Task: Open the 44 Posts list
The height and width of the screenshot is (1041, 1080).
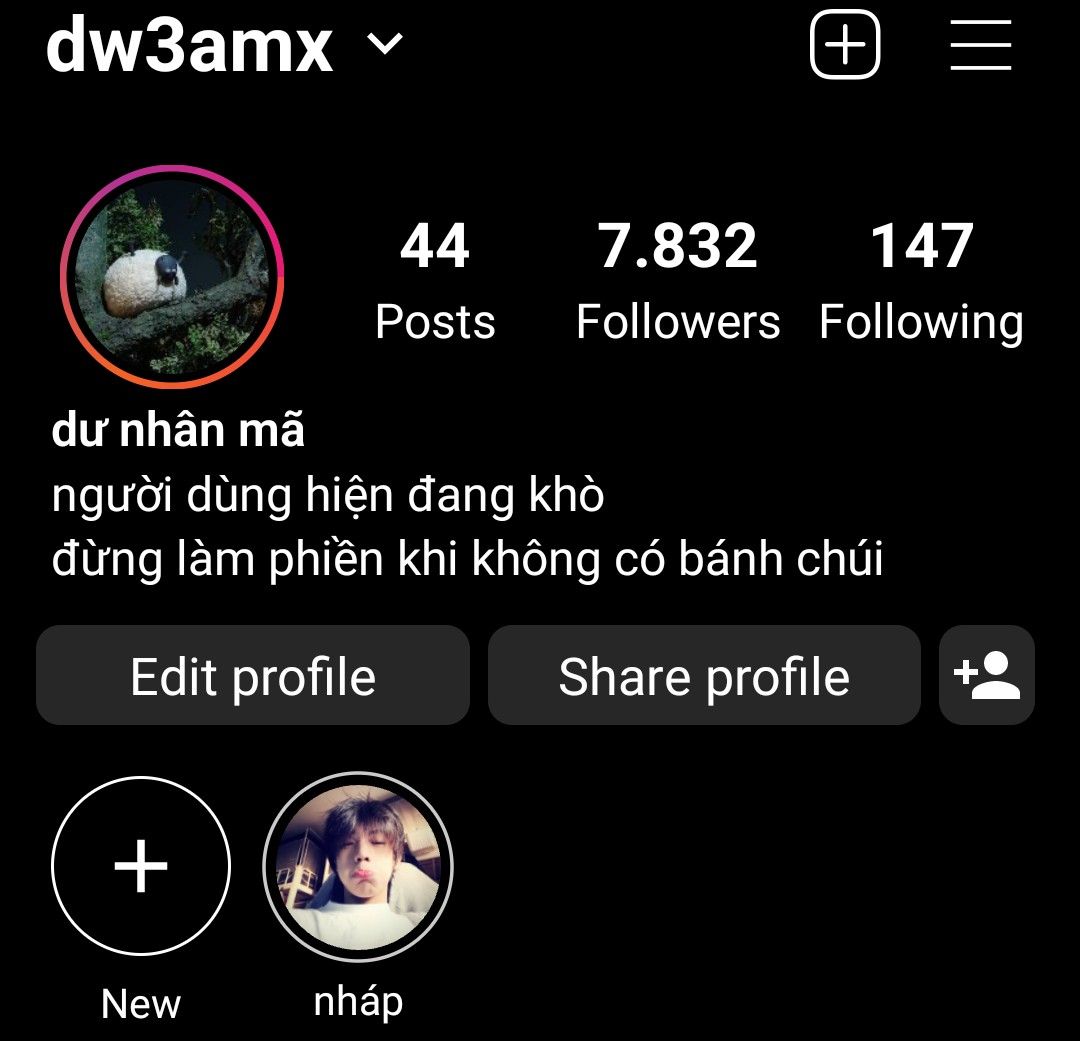Action: (x=435, y=280)
